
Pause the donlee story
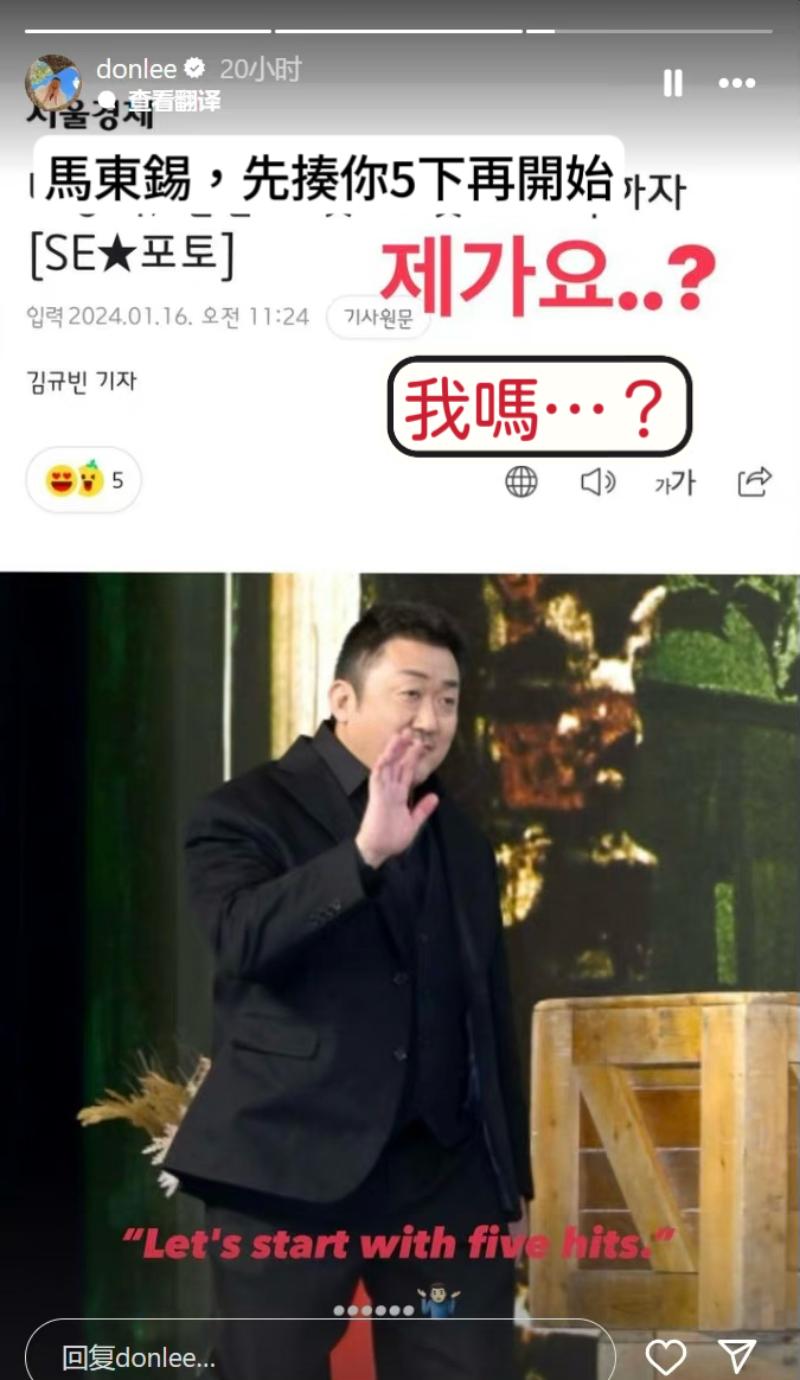pyautogui.click(x=673, y=83)
